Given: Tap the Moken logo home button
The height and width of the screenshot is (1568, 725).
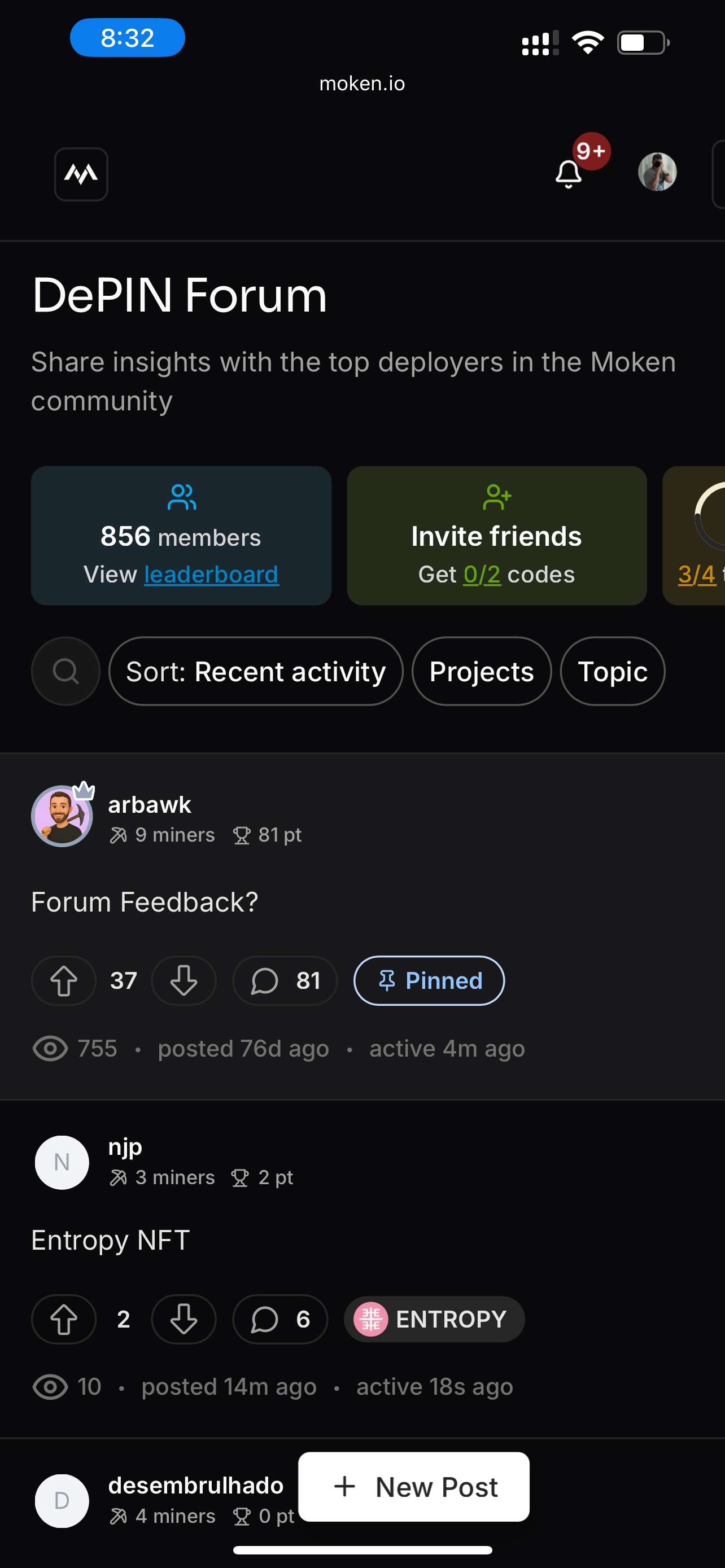Looking at the screenshot, I should [81, 174].
